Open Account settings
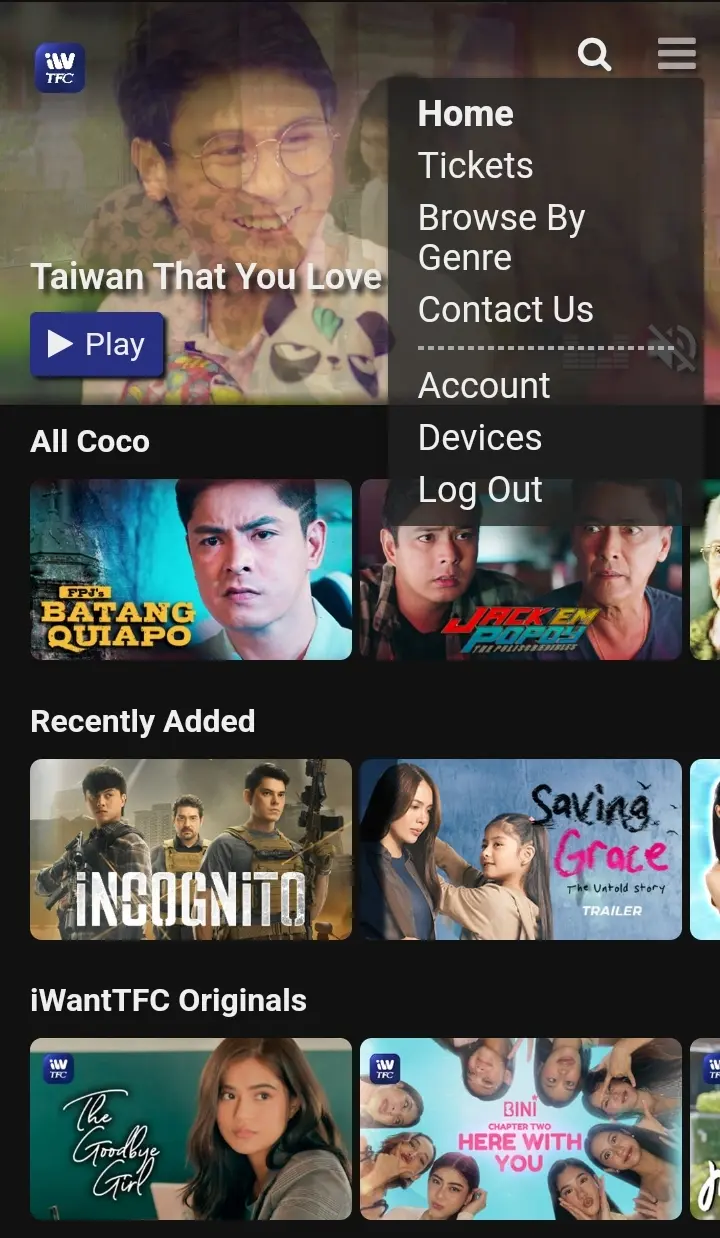The height and width of the screenshot is (1238, 720). pos(484,385)
